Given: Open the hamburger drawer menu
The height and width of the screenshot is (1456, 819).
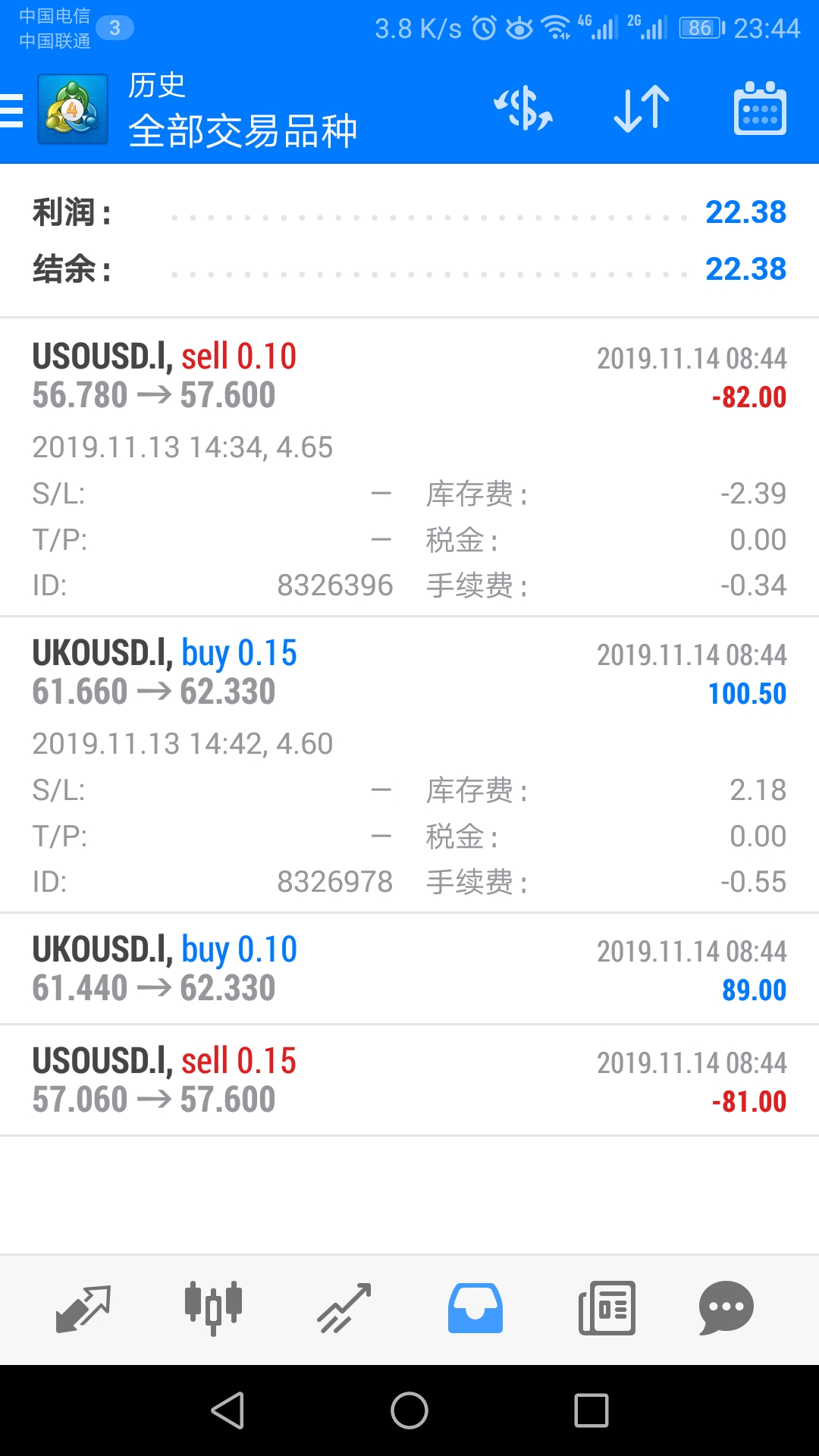Looking at the screenshot, I should pyautogui.click(x=11, y=110).
